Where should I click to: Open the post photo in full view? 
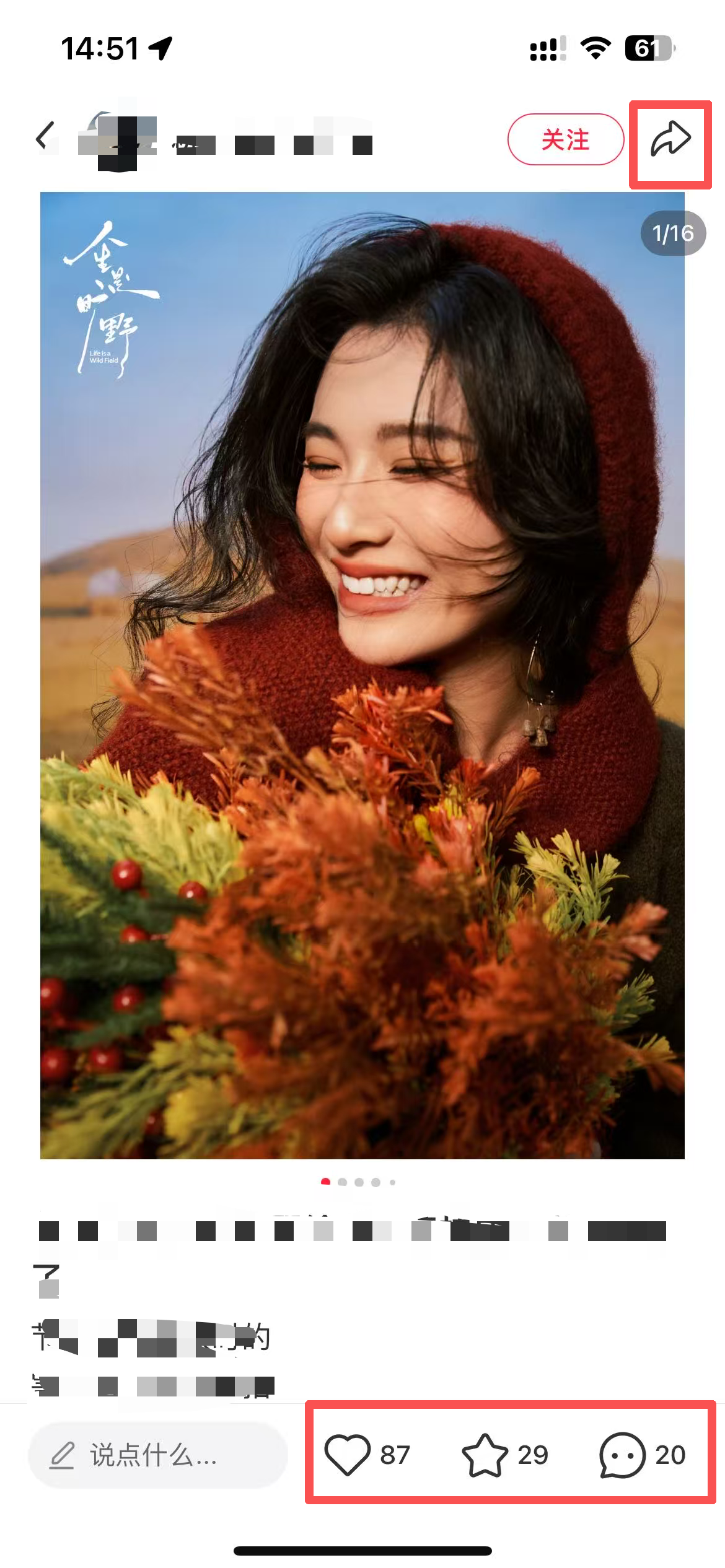click(362, 675)
